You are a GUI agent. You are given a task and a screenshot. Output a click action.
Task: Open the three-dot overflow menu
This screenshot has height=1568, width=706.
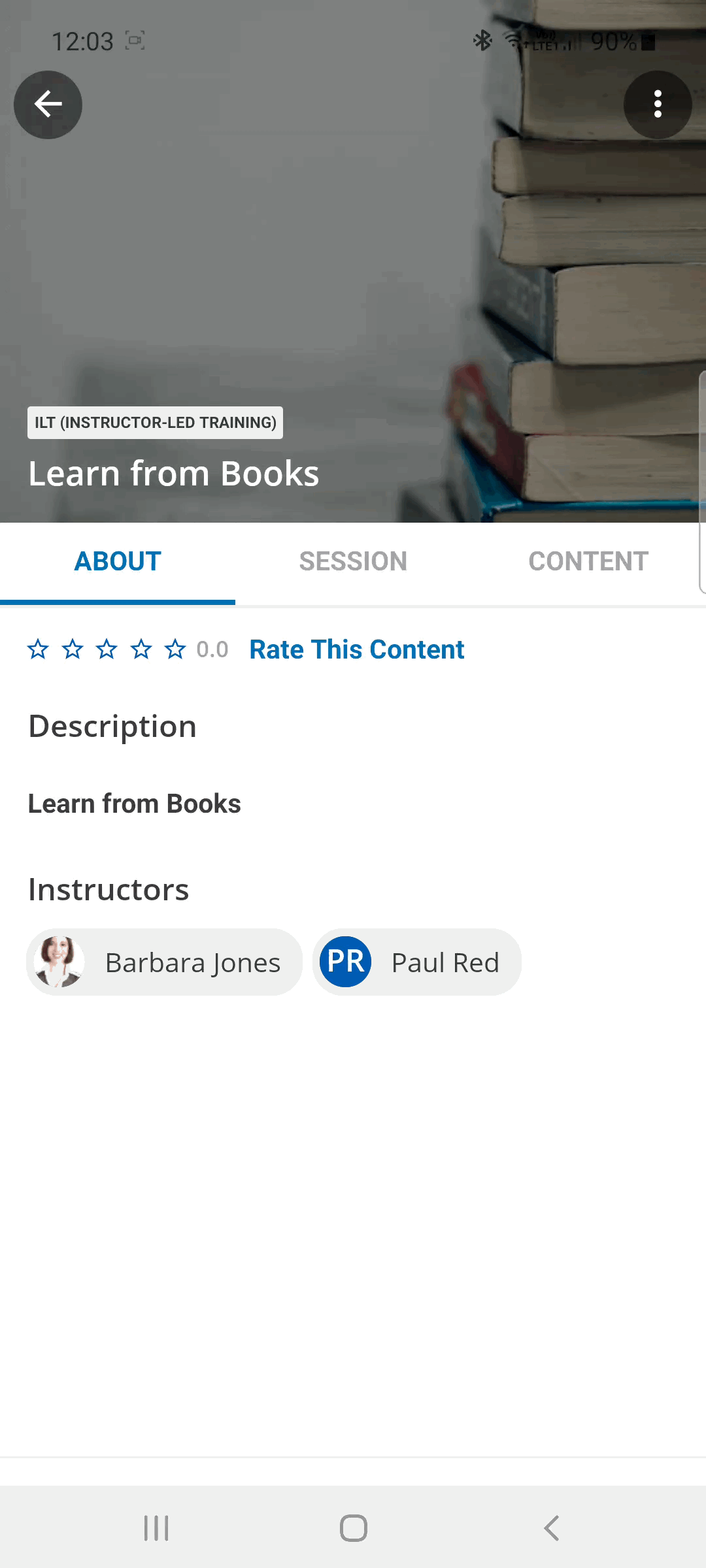(x=658, y=105)
